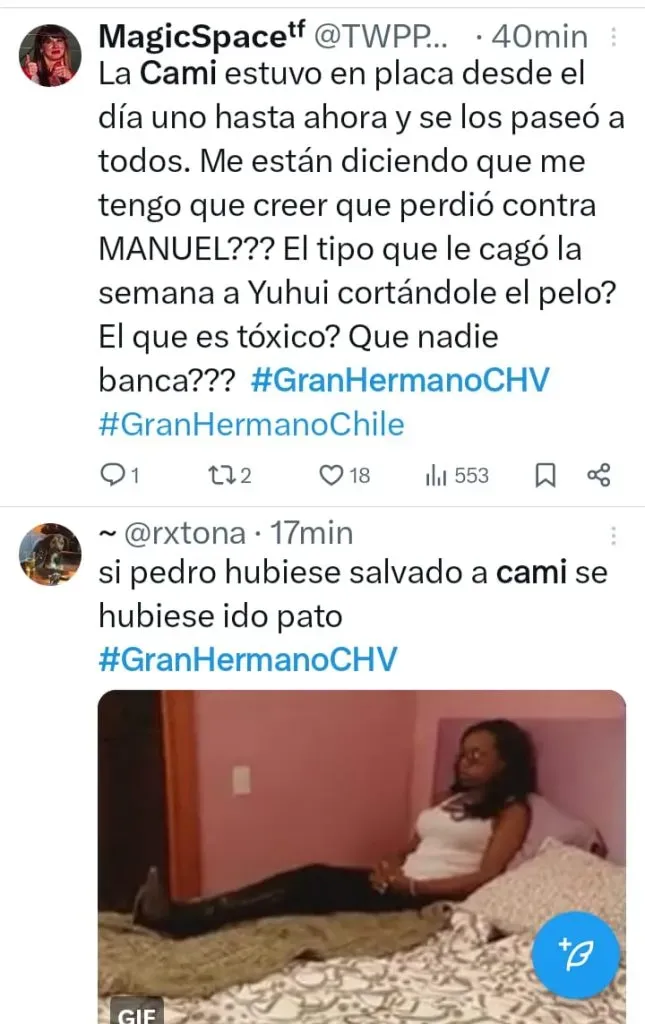This screenshot has width=645, height=1024.
Task: Open #GranHermanoCHV hashtag in @rxtona's tweet
Action: pos(248,659)
